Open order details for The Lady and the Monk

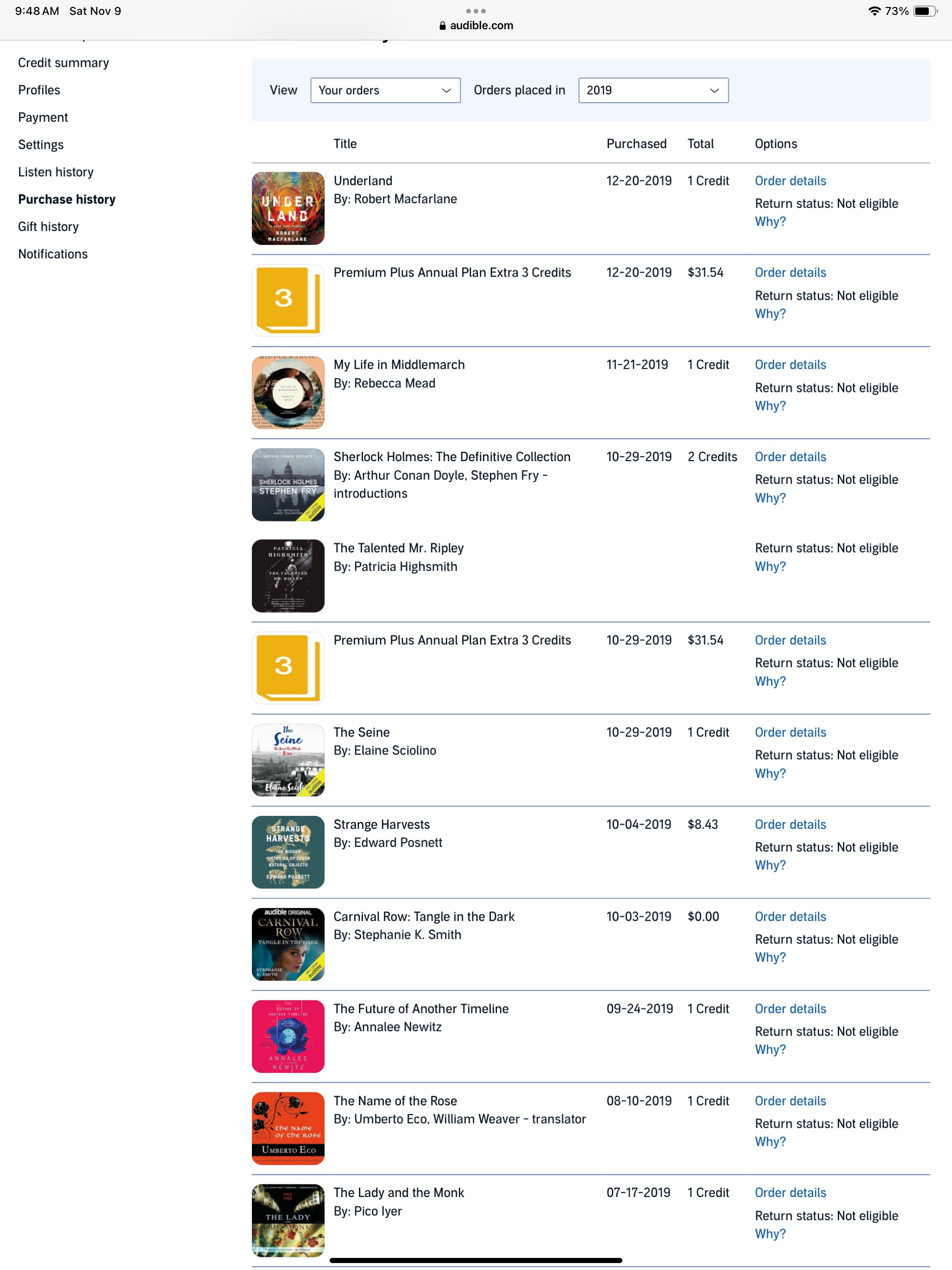[790, 1192]
